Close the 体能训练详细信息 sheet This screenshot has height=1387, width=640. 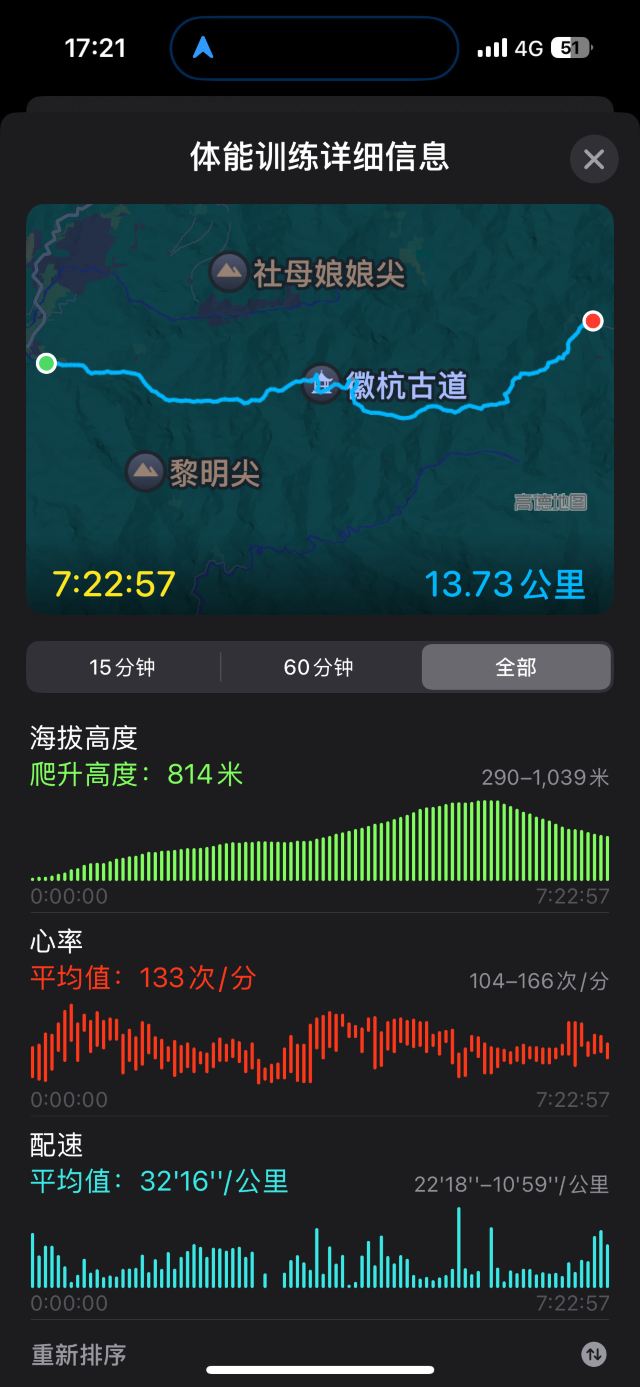(x=594, y=159)
